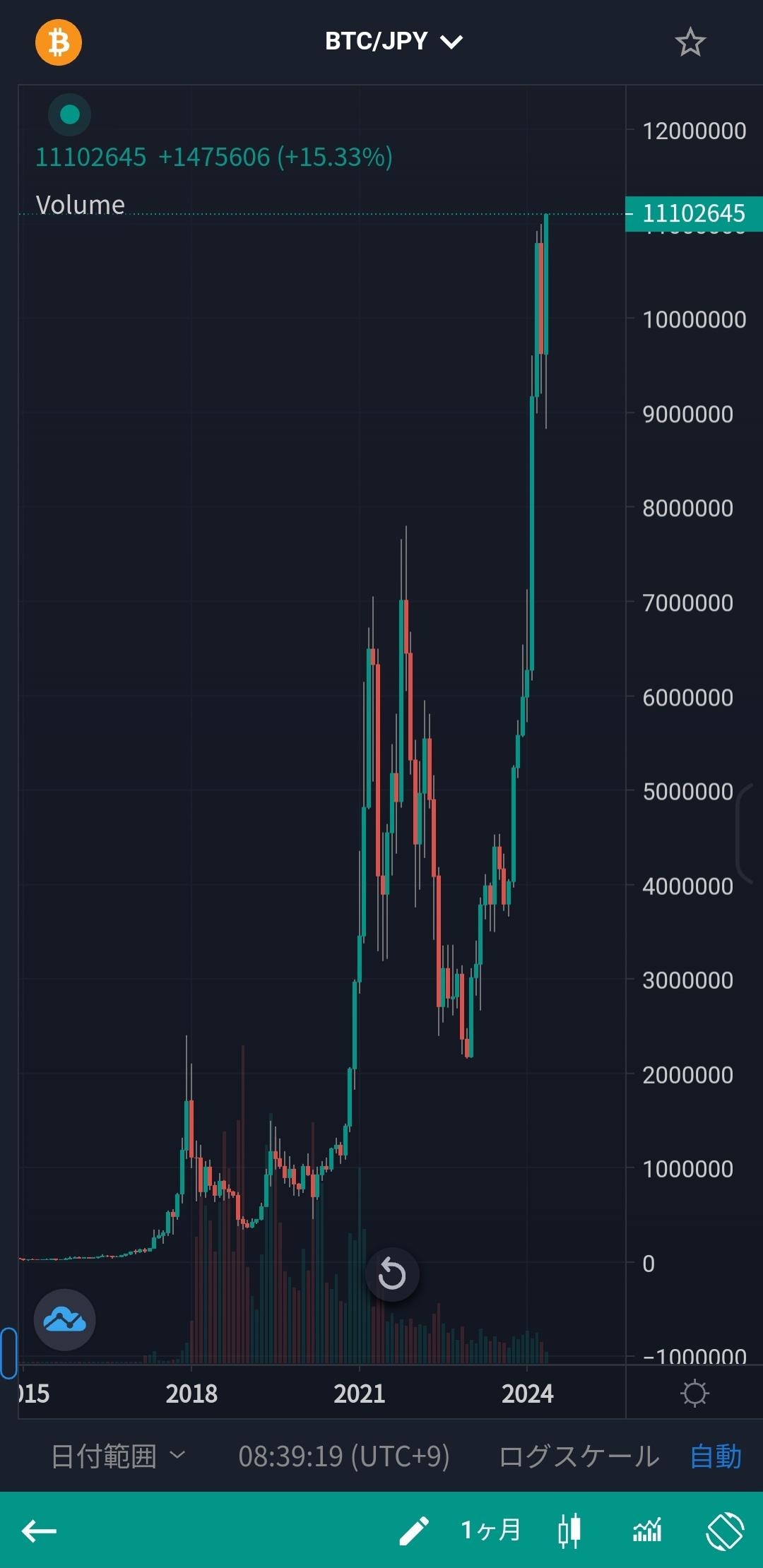Tap the green circle legend toggle
The height and width of the screenshot is (1568, 763).
[69, 114]
